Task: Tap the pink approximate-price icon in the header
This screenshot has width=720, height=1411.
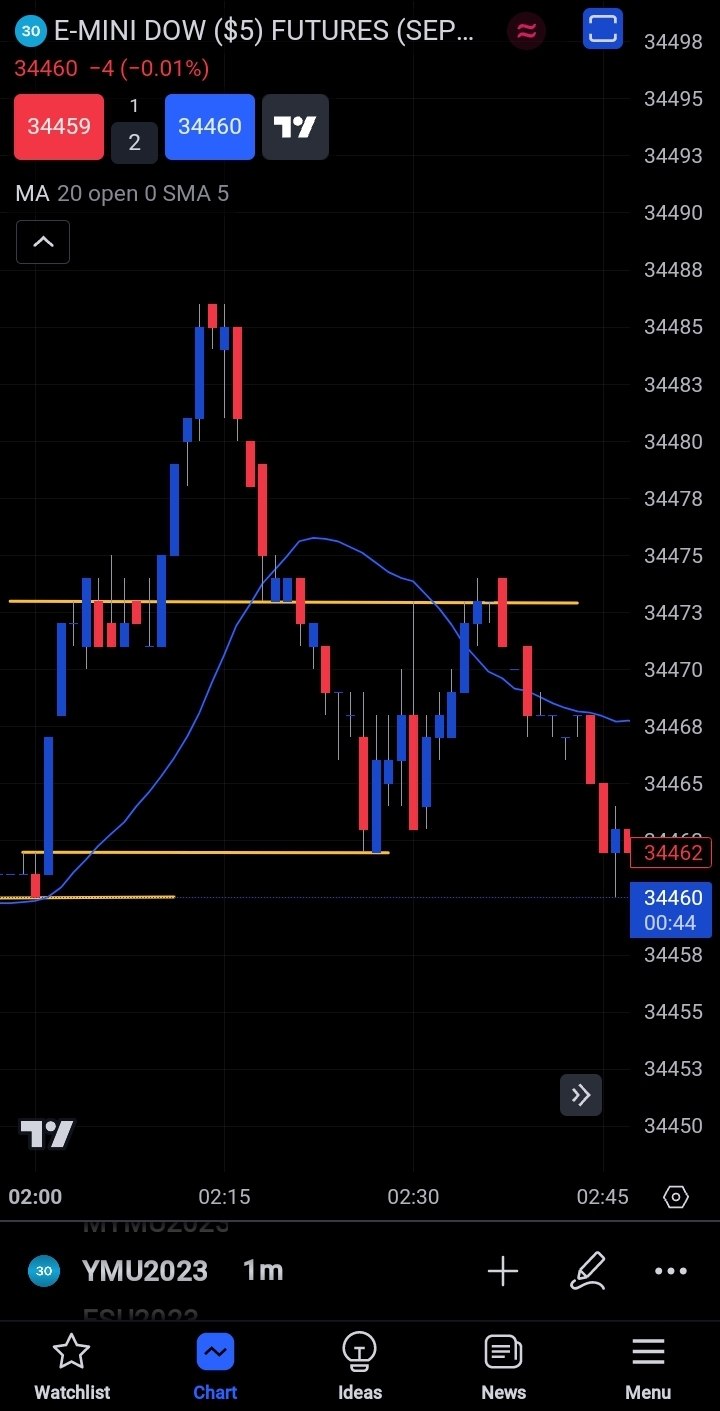Action: [527, 30]
